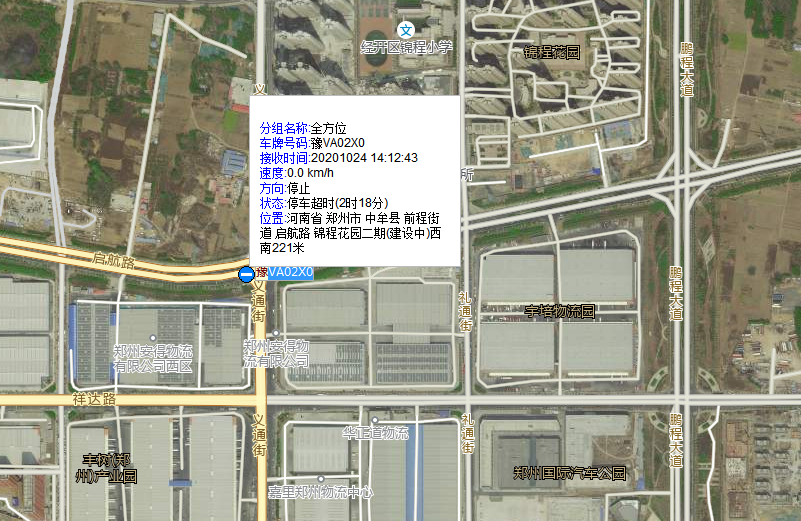
Task: Tap the 豫VA02X0 vehicle marker
Action: [246, 274]
